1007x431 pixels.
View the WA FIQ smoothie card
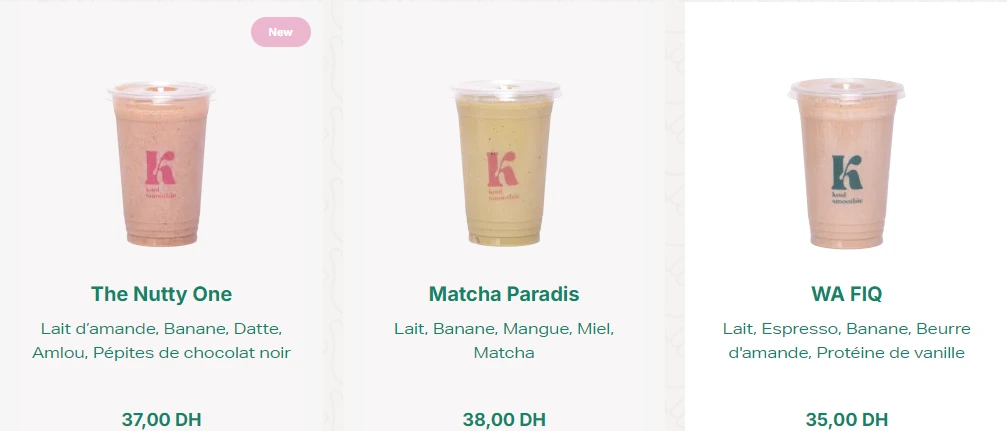846,294
